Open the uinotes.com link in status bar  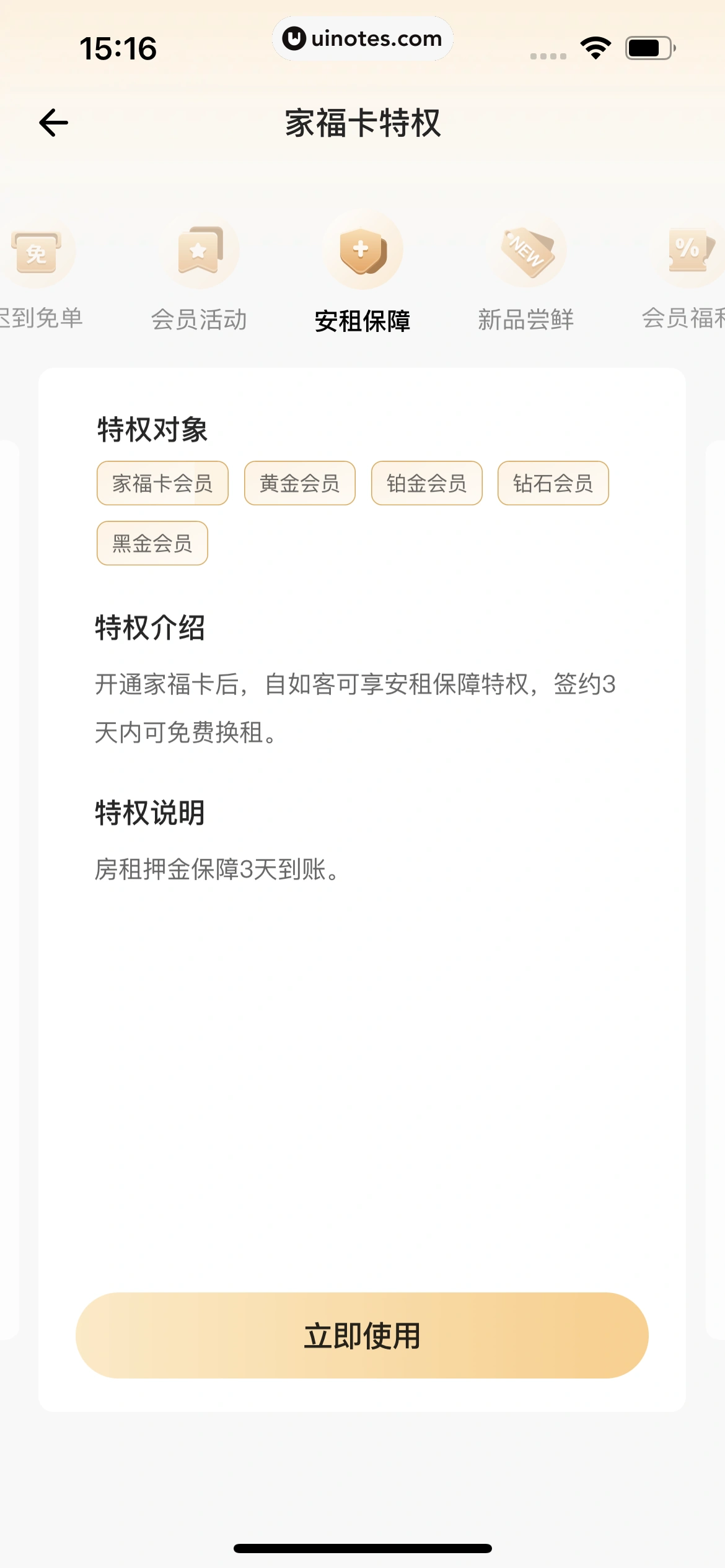tap(362, 38)
